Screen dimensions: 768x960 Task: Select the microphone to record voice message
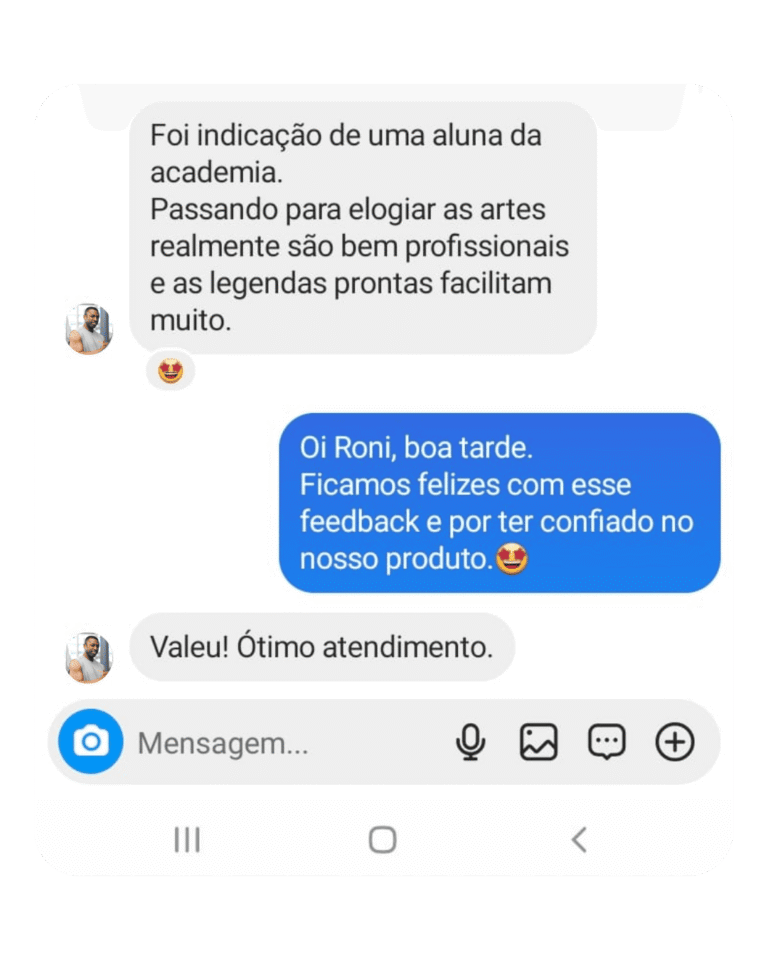tap(470, 742)
